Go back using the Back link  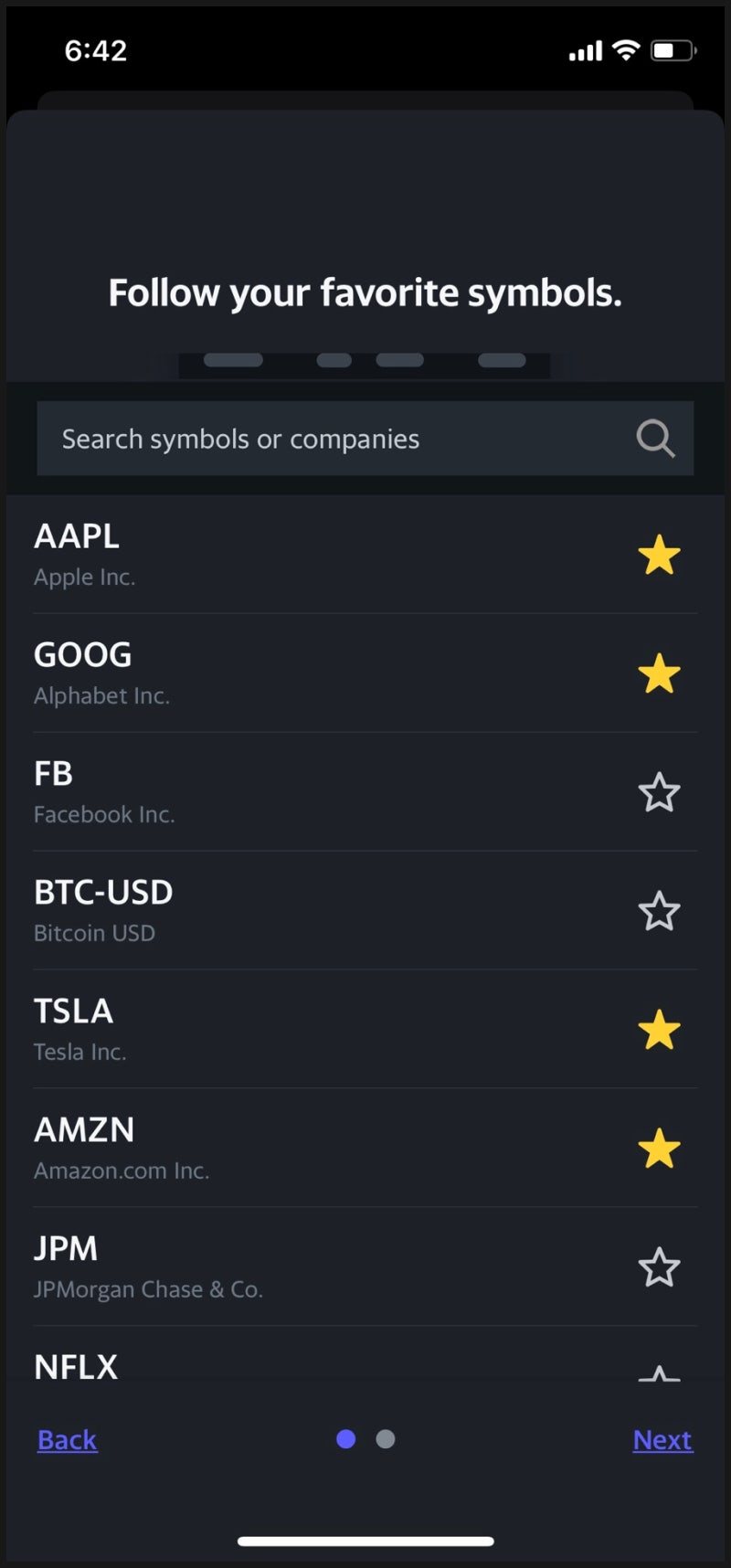pyautogui.click(x=66, y=1439)
